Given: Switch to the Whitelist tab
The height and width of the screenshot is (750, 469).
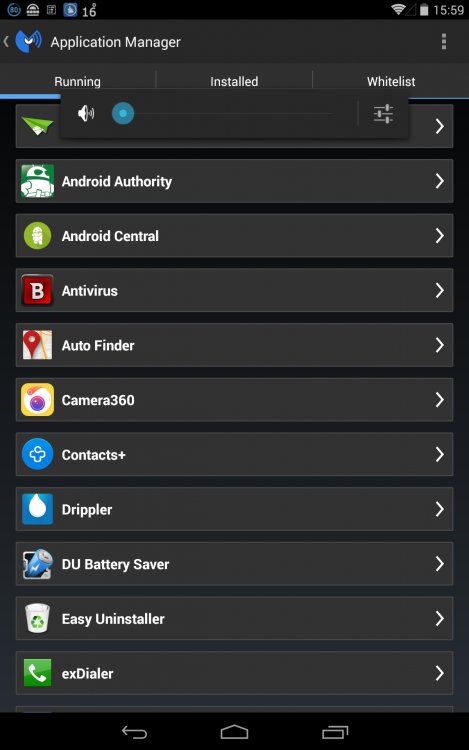Looking at the screenshot, I should coord(391,81).
